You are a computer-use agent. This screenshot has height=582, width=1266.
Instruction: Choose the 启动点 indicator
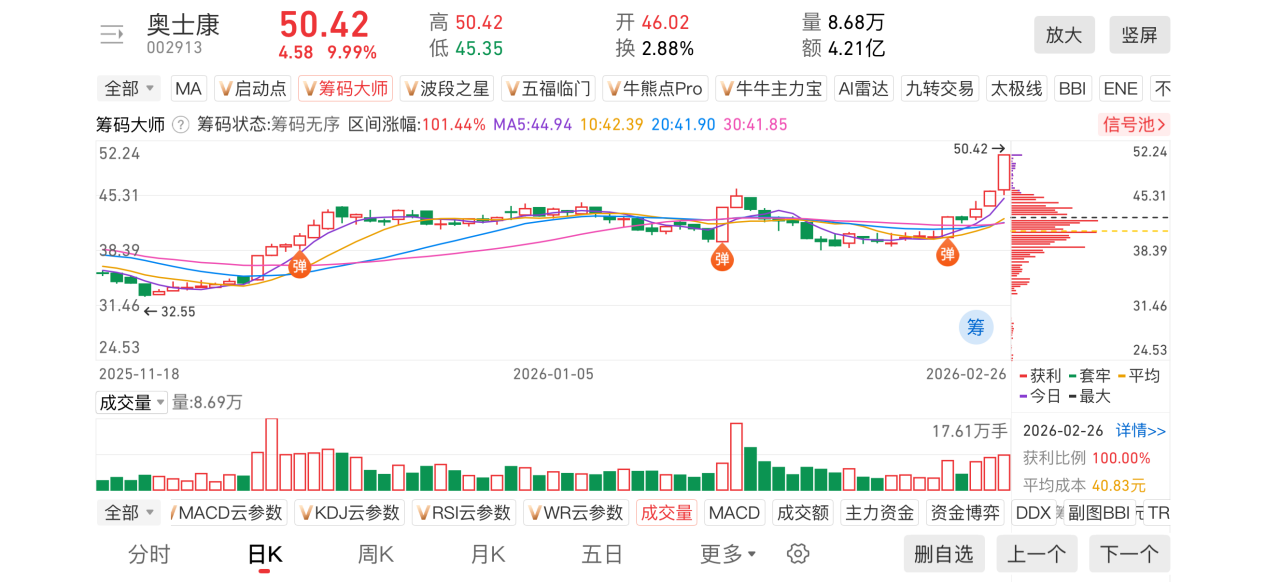click(253, 89)
